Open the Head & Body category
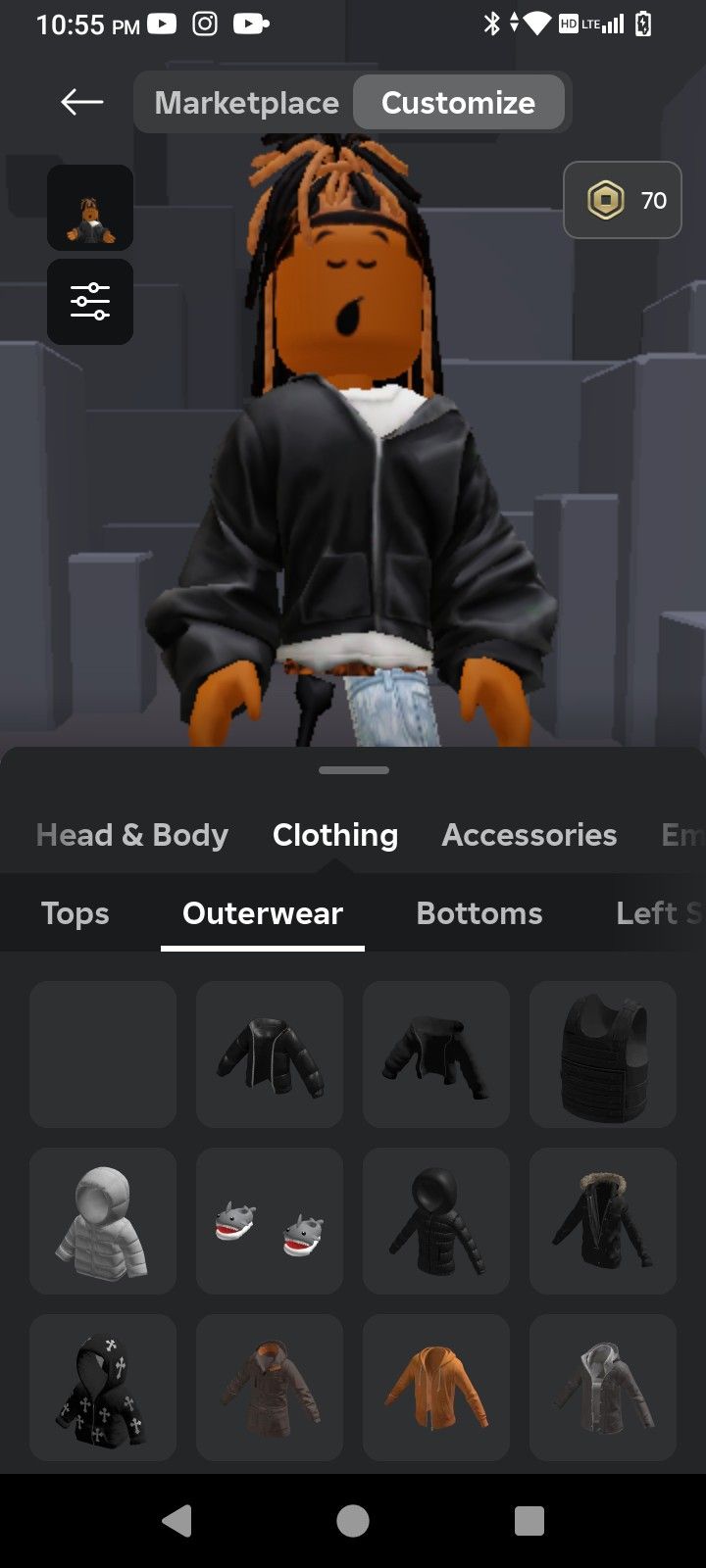 (x=131, y=834)
